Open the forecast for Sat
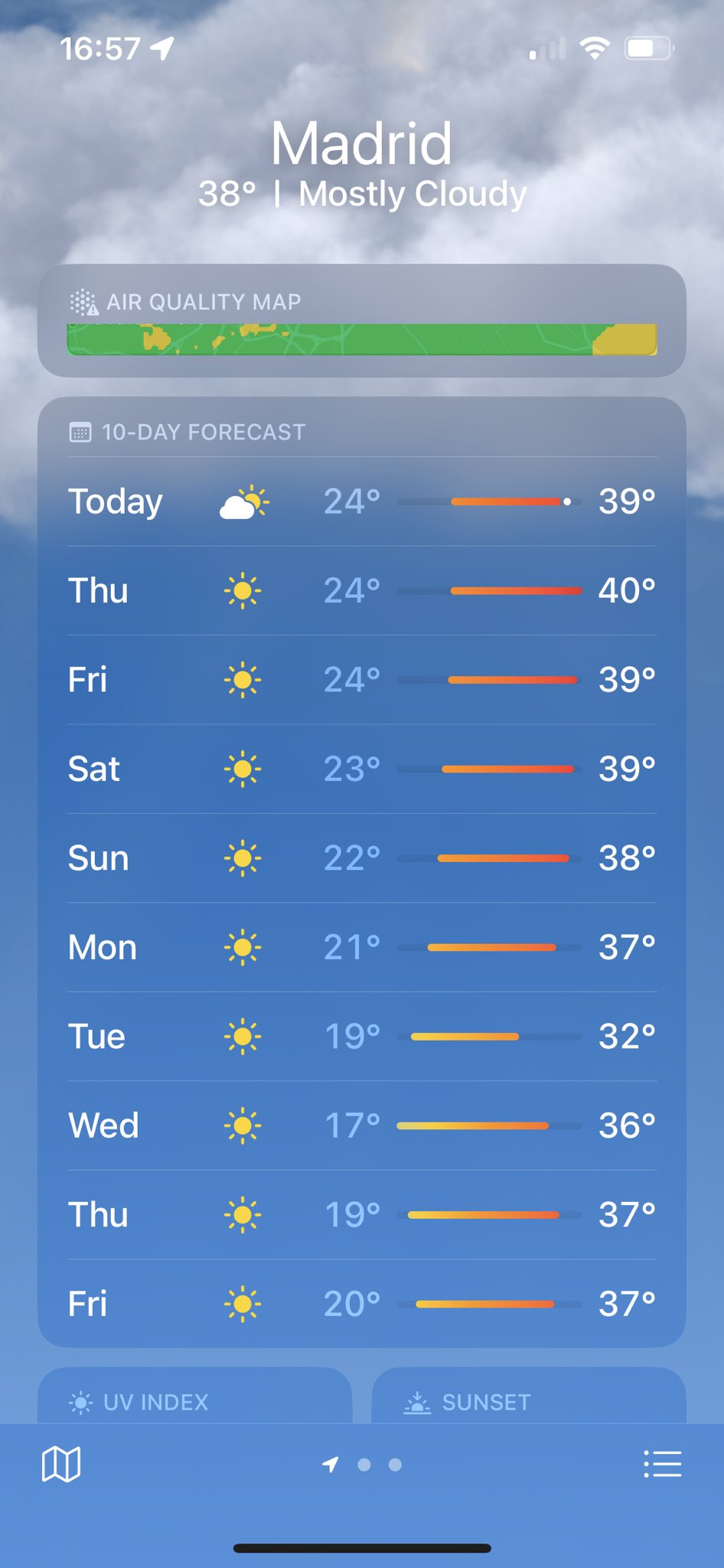This screenshot has height=1568, width=724. 361,769
